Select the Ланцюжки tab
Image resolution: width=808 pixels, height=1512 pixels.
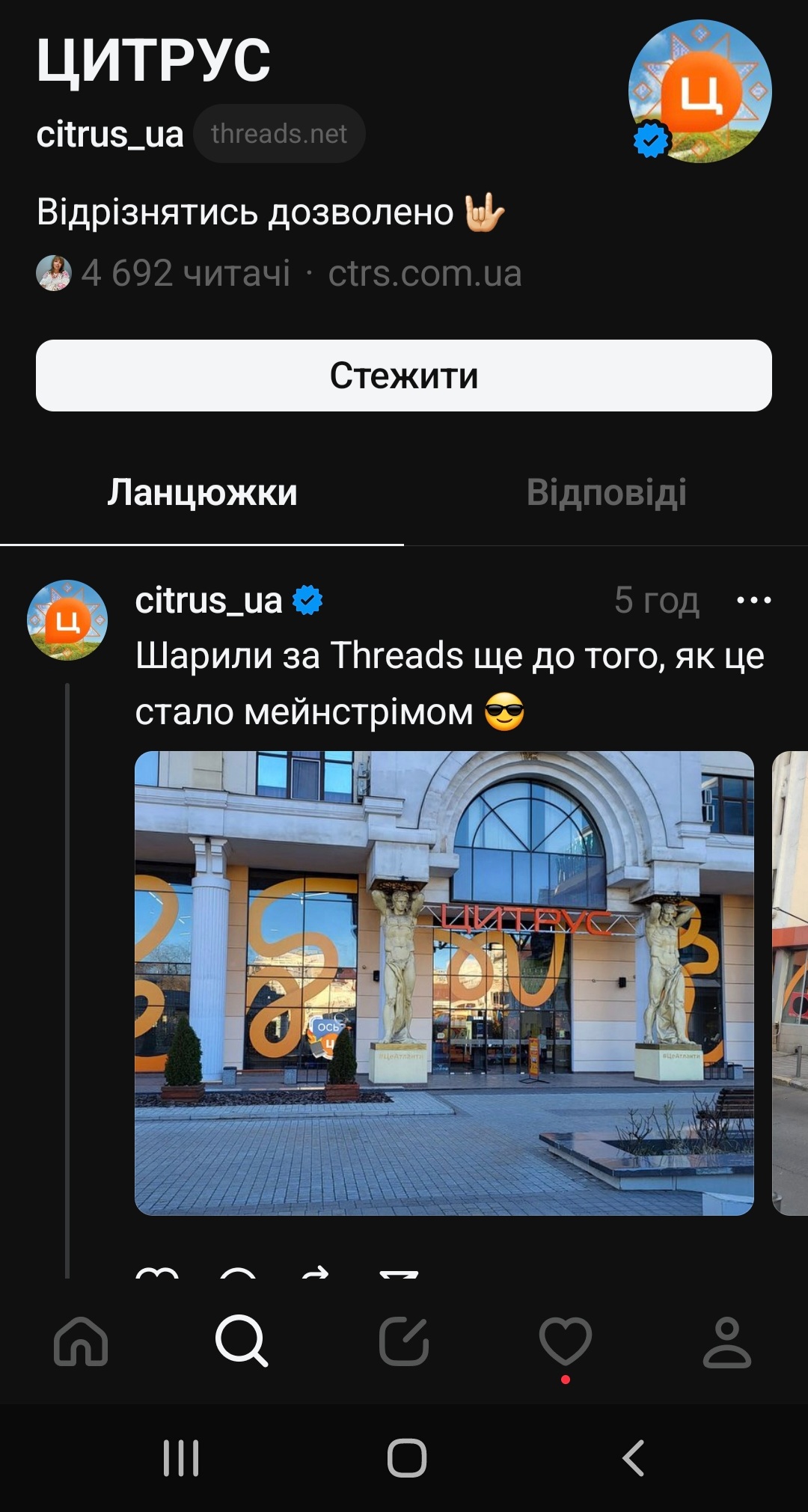pos(202,493)
